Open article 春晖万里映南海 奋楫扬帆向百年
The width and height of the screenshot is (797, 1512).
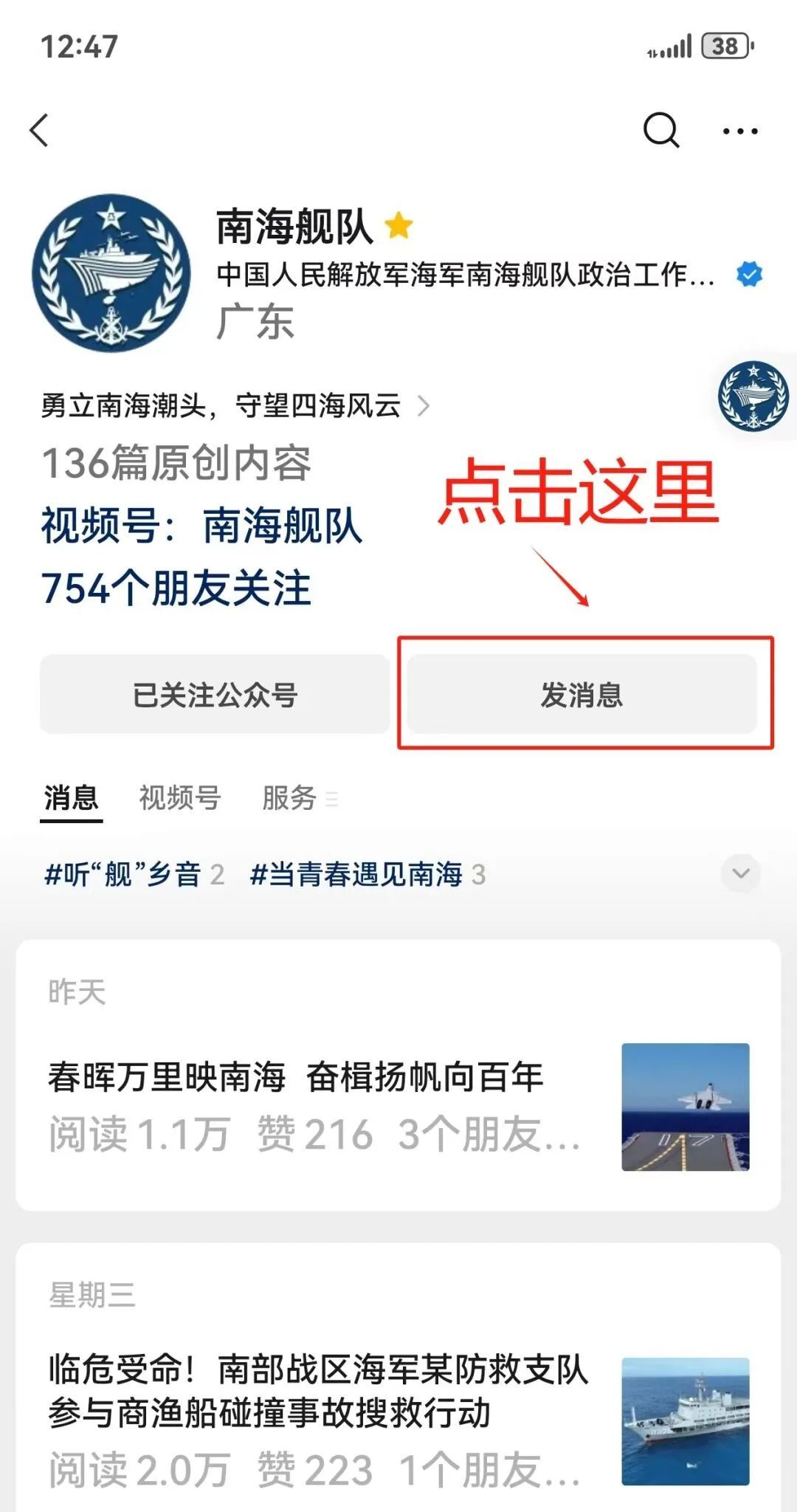pyautogui.click(x=296, y=1077)
